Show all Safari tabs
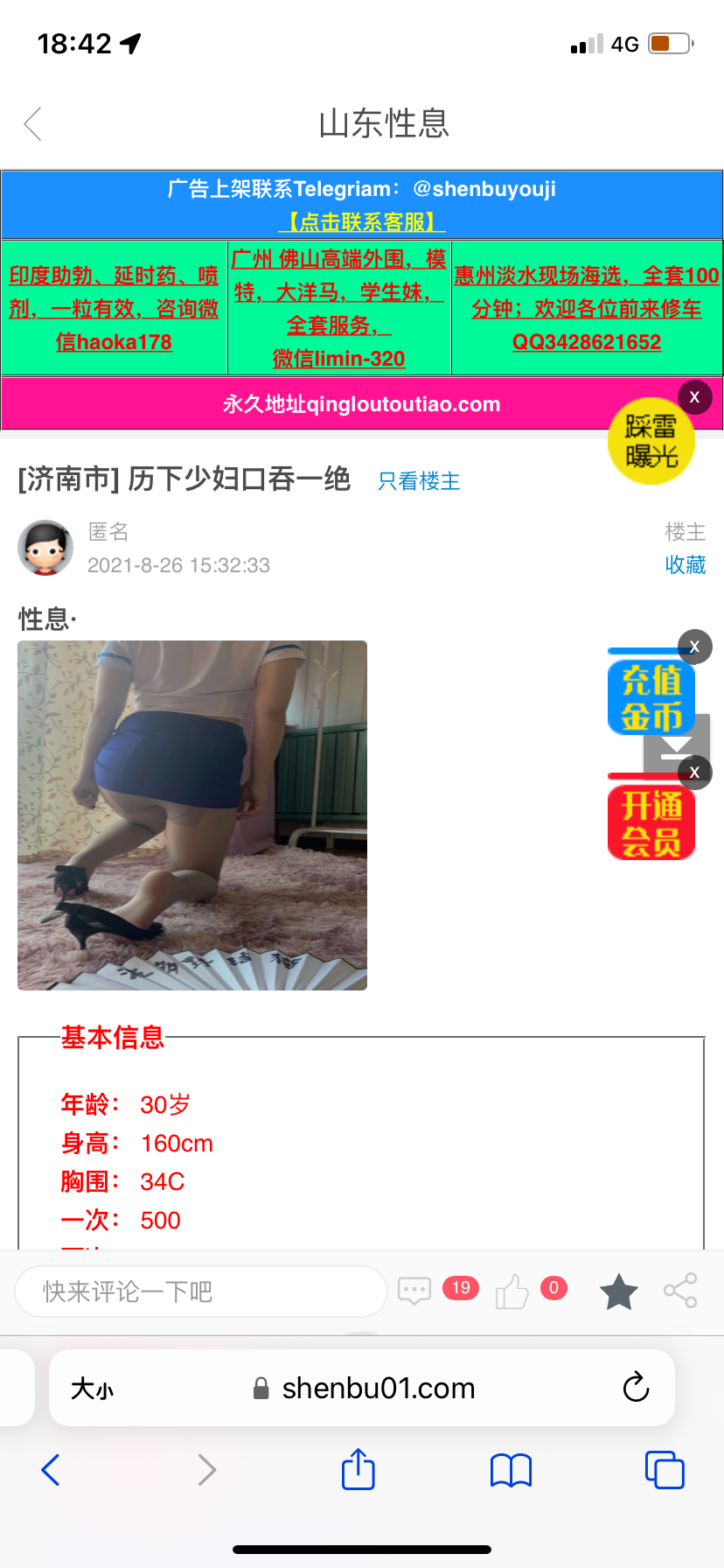 point(665,1469)
